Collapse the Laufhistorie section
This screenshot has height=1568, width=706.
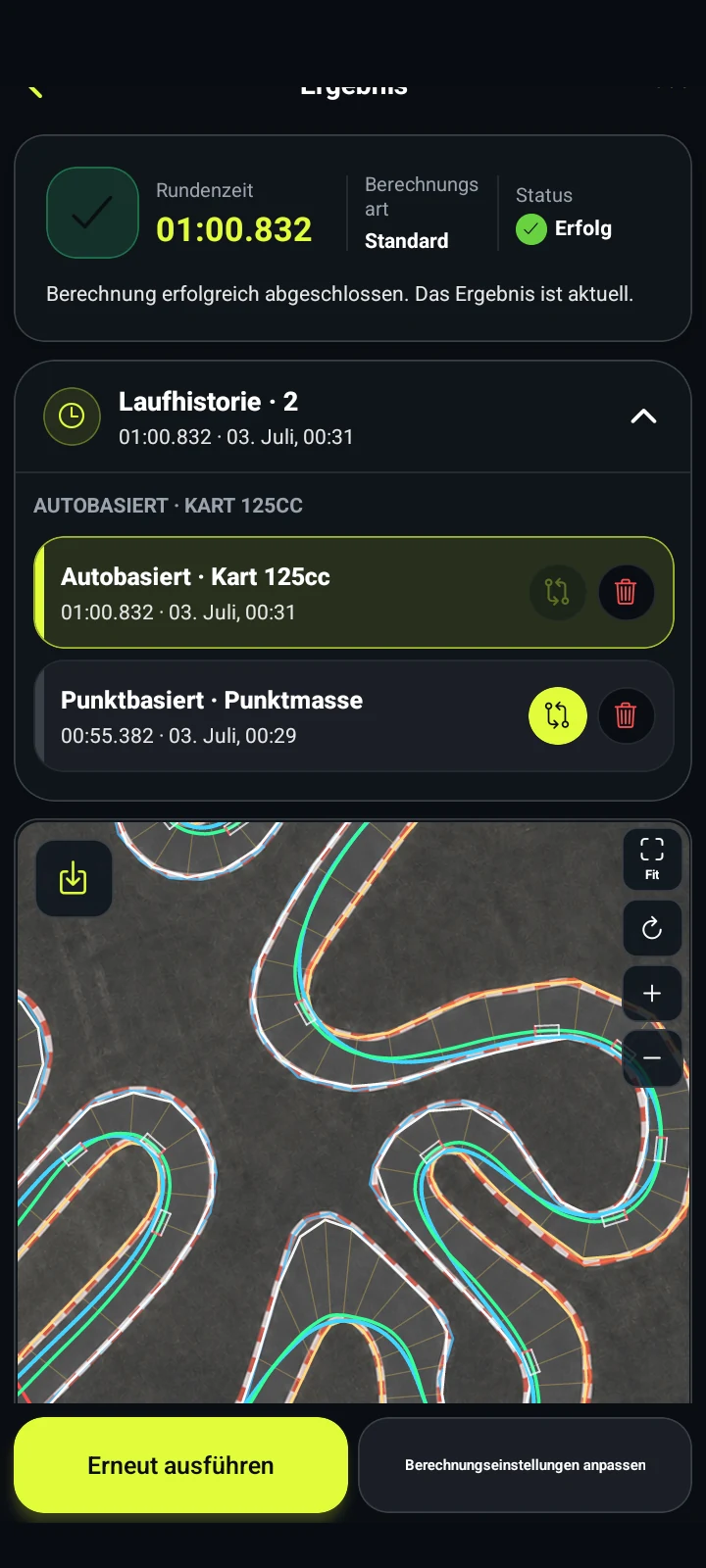click(643, 416)
